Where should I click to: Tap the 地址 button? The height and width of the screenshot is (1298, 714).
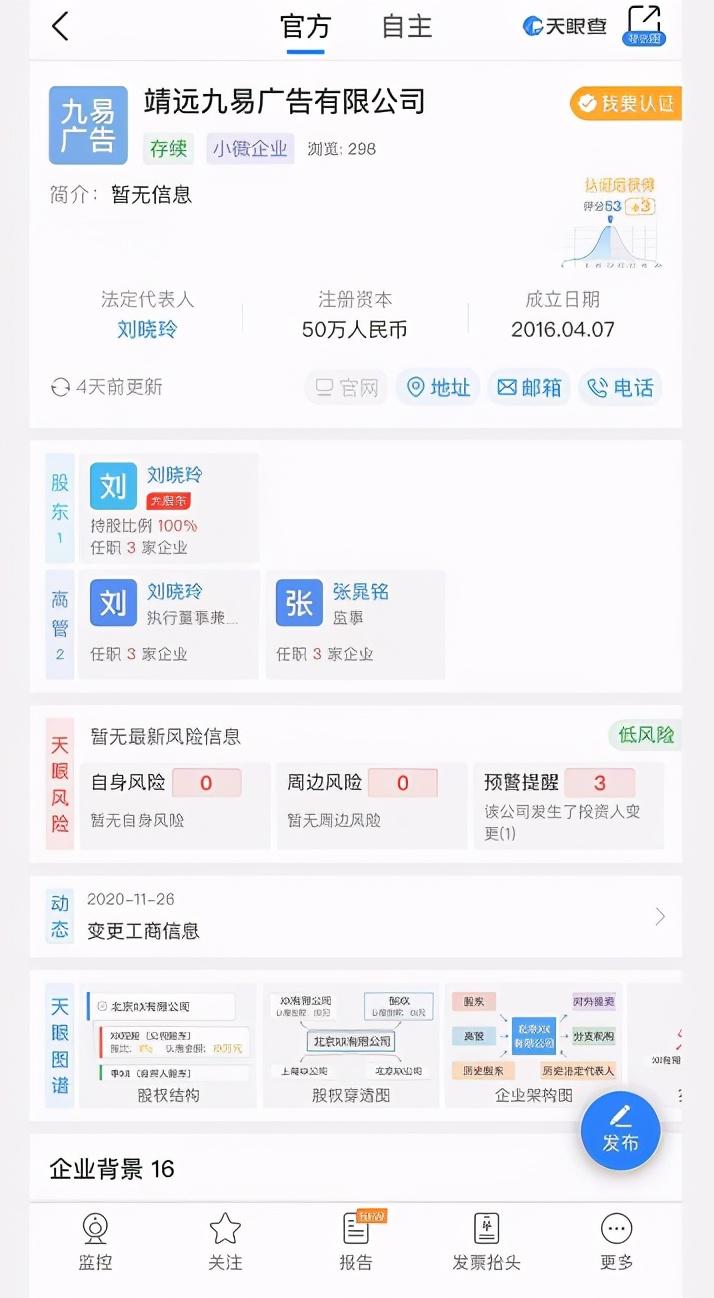pyautogui.click(x=438, y=388)
